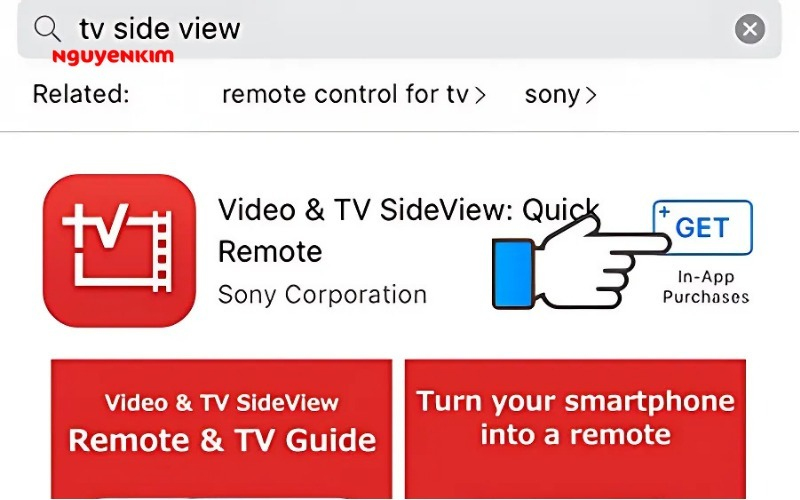800x500 pixels.
Task: Open related search remote control for tv
Action: pos(354,95)
